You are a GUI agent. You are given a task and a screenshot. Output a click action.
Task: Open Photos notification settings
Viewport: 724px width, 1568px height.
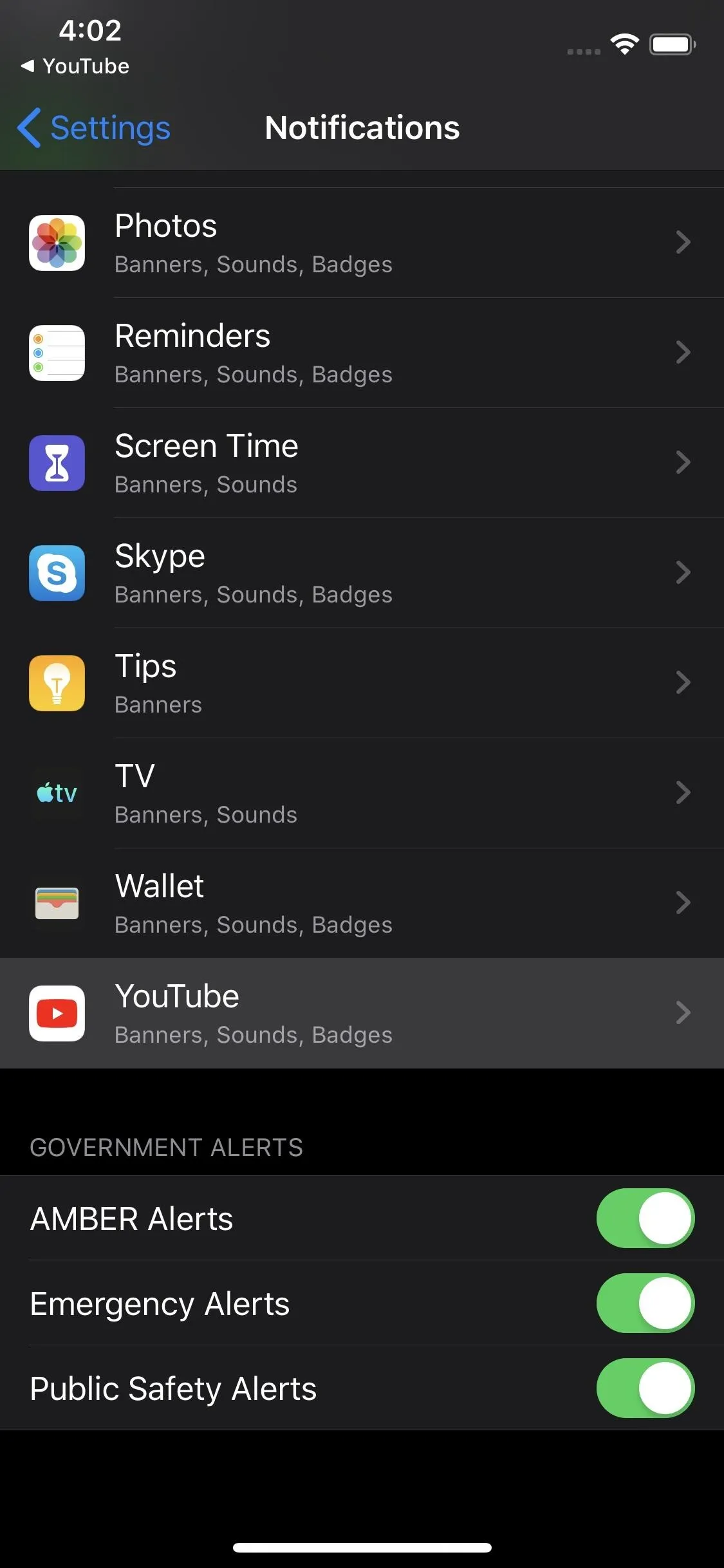(x=362, y=243)
